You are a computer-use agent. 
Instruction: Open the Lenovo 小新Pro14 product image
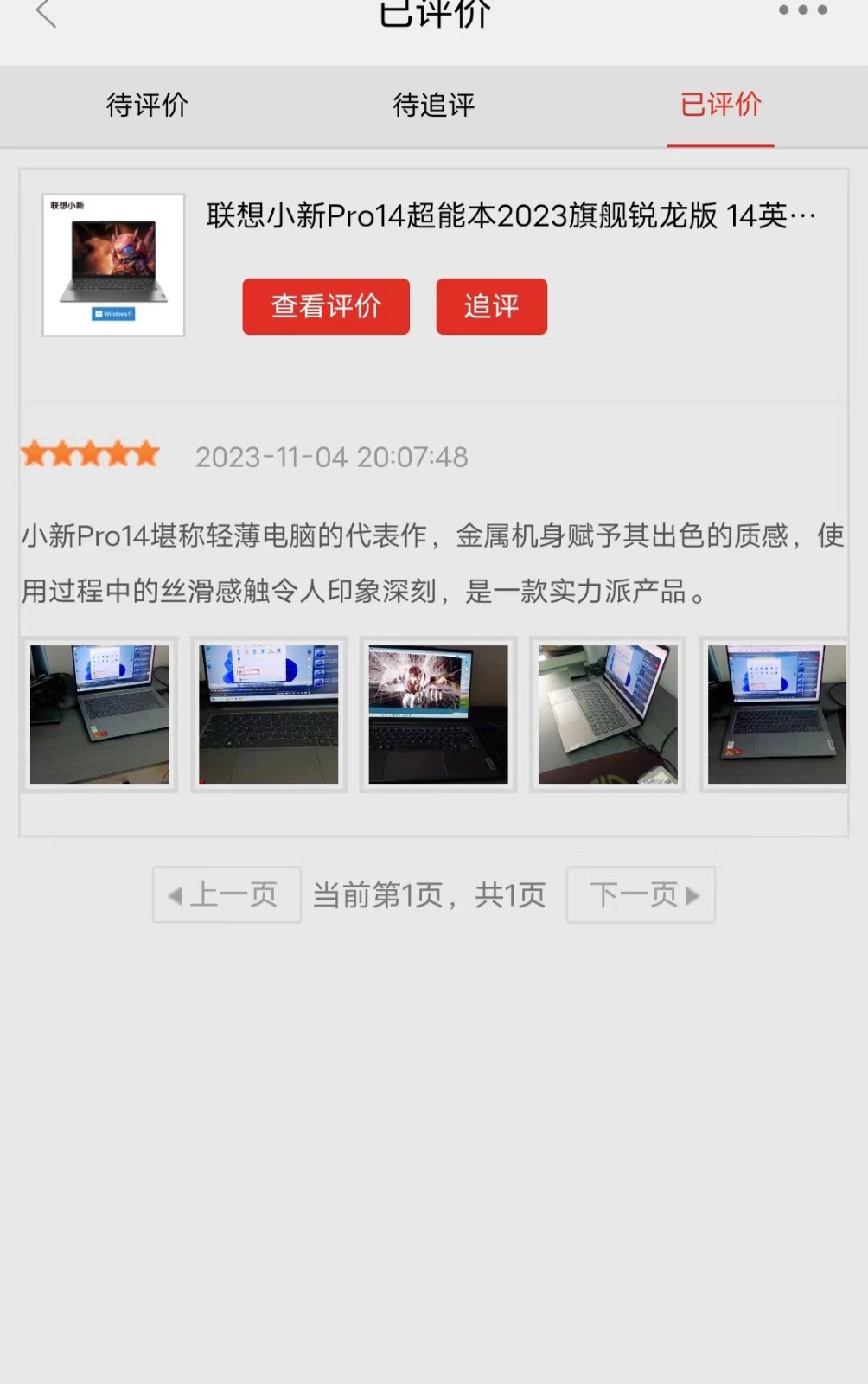tap(113, 265)
